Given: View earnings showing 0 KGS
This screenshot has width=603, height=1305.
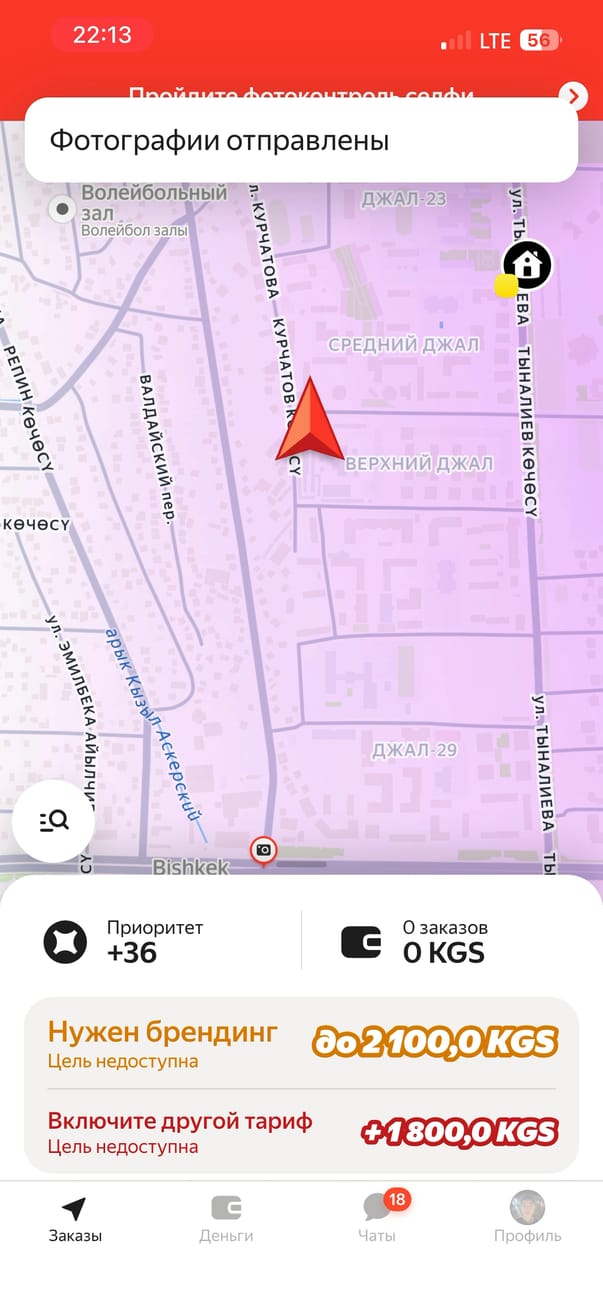Looking at the screenshot, I should pyautogui.click(x=440, y=940).
